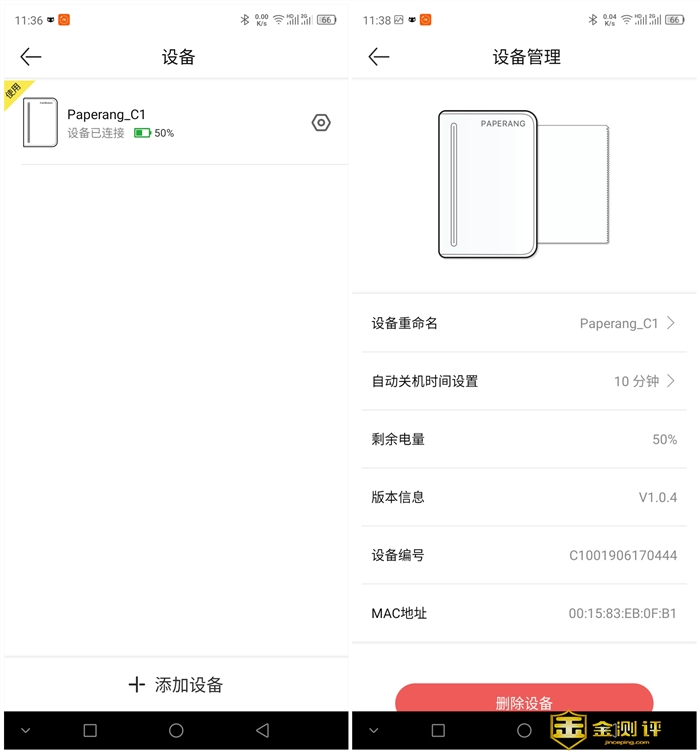Tap the red 删除设备 button
This screenshot has height=753, width=700.
524,699
